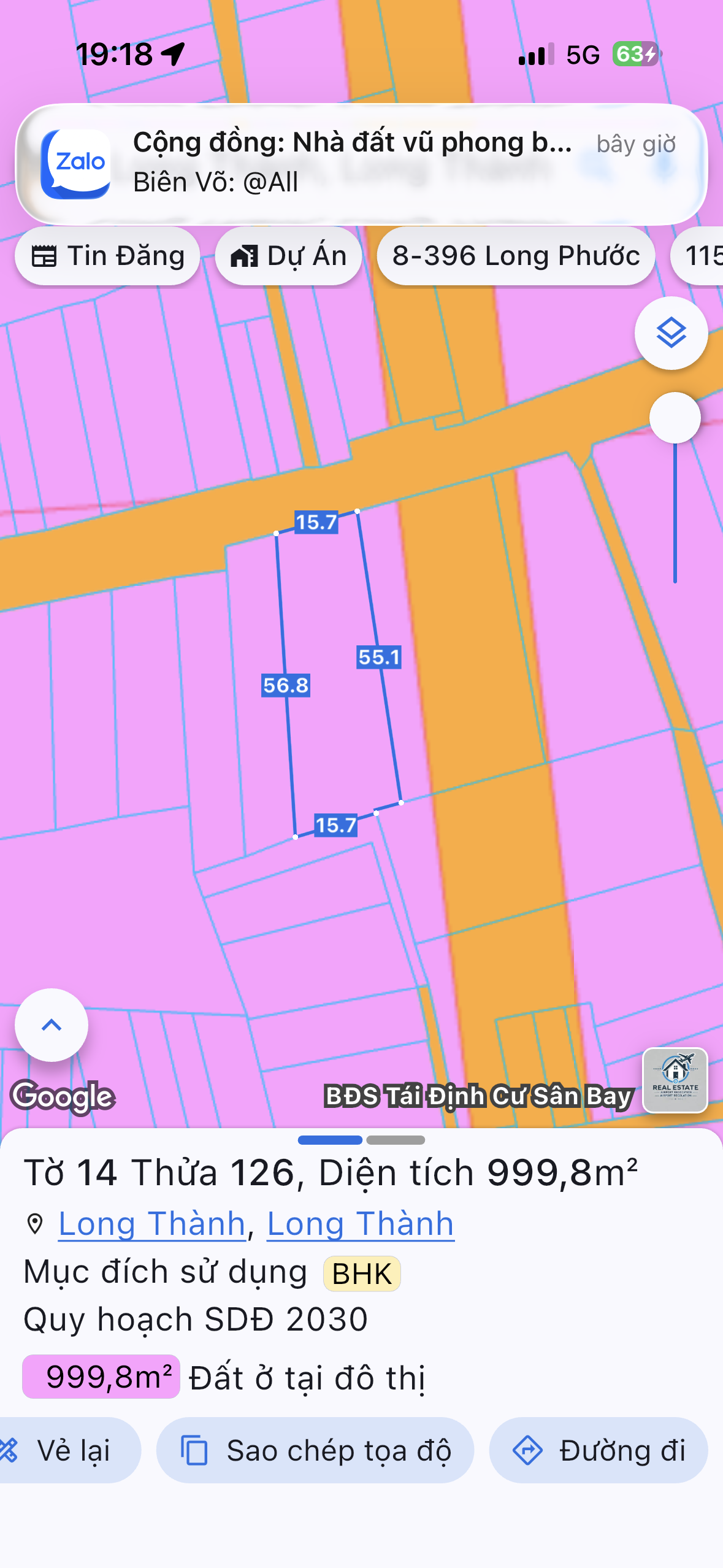
Task: Open the map layers button
Action: coord(671,333)
